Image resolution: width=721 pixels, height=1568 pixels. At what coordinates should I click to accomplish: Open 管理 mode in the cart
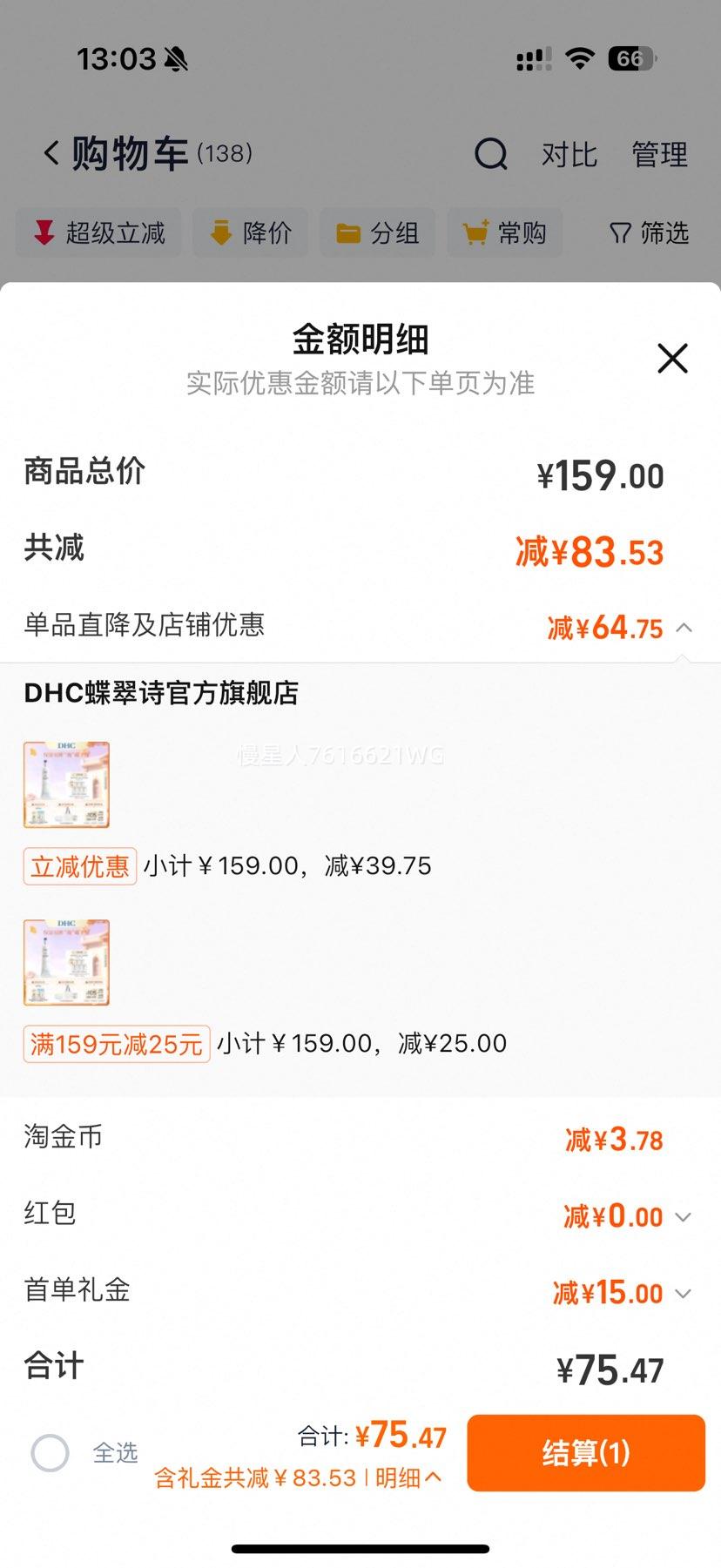click(660, 154)
